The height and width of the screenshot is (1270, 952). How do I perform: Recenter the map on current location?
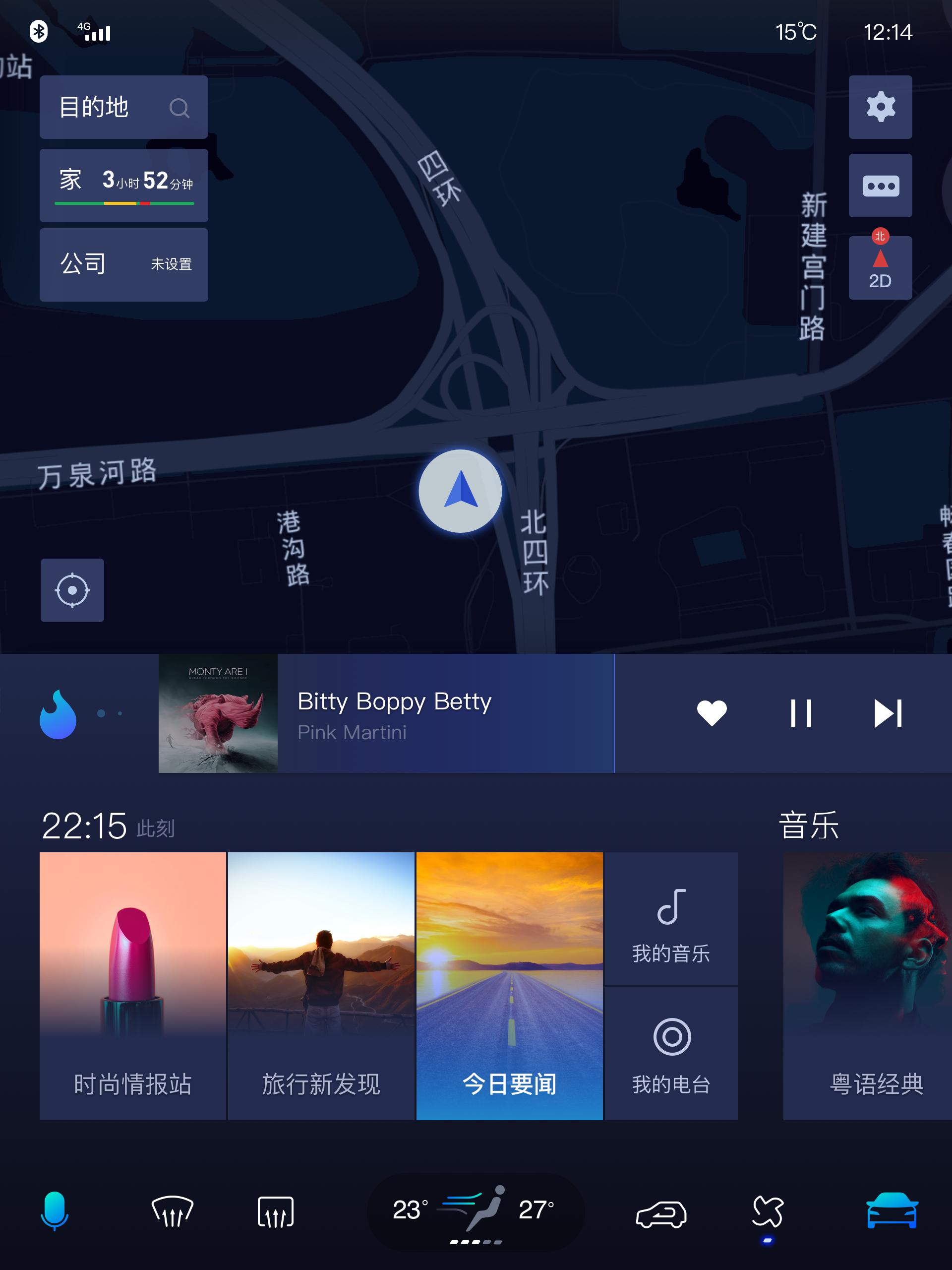click(x=72, y=590)
